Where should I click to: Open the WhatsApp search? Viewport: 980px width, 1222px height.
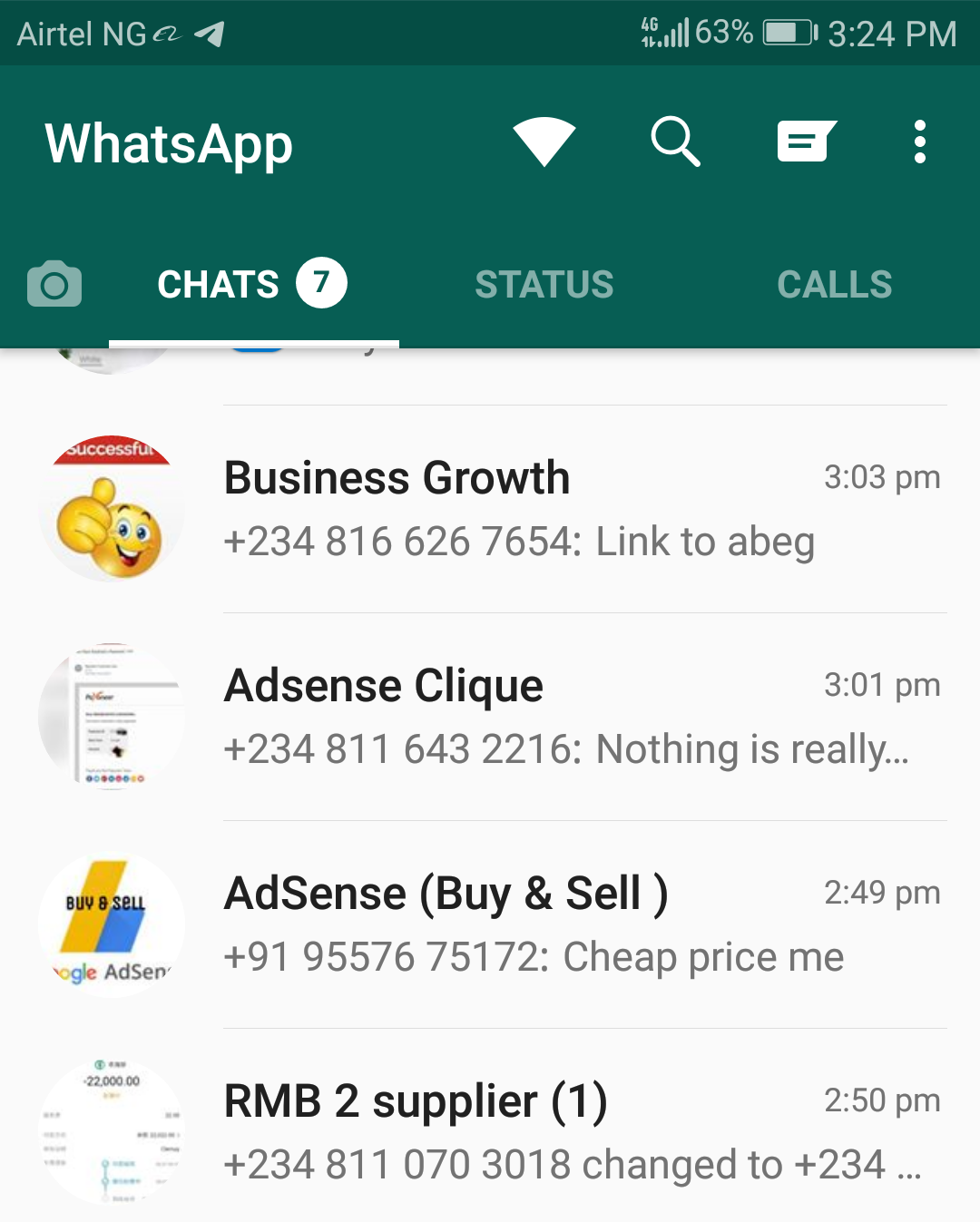click(675, 142)
